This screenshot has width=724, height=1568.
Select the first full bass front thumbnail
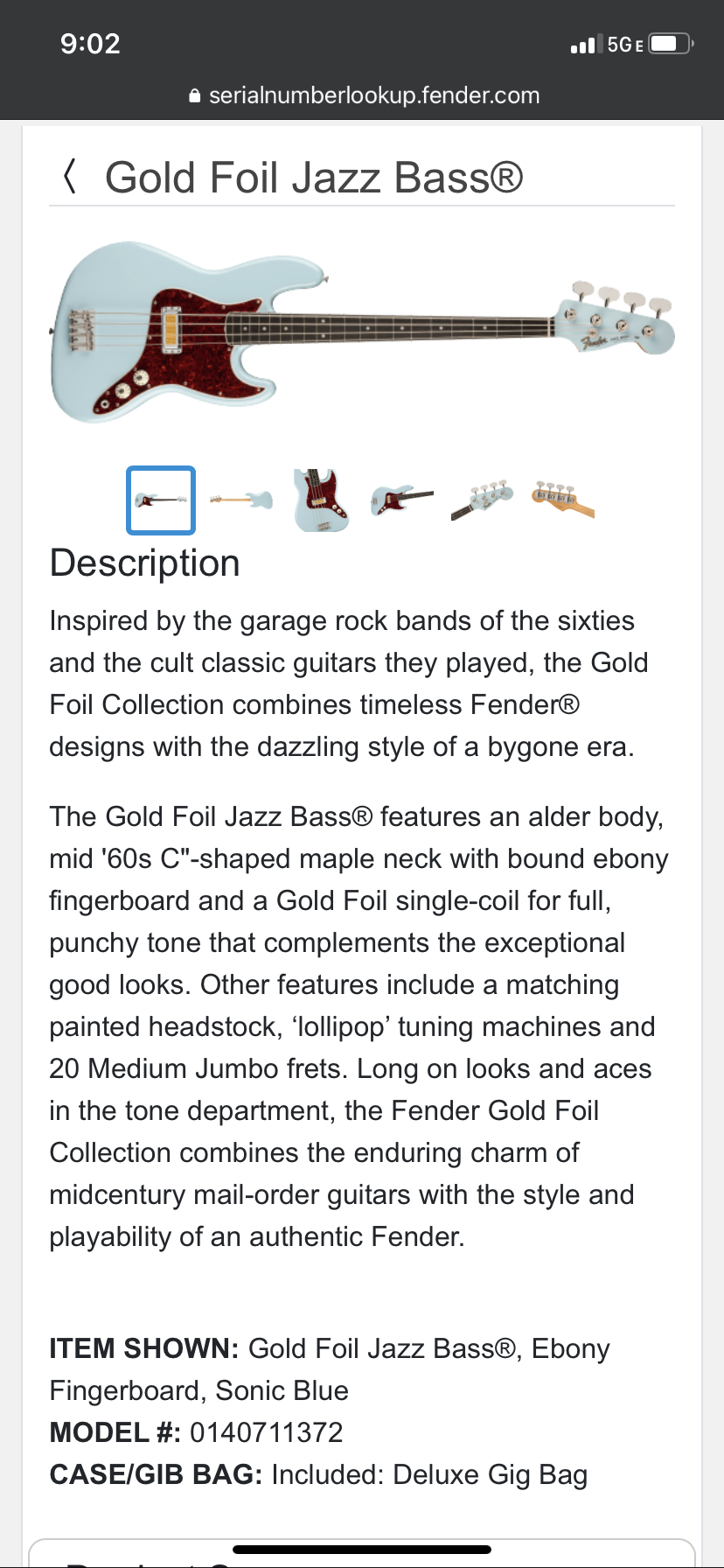[x=161, y=500]
